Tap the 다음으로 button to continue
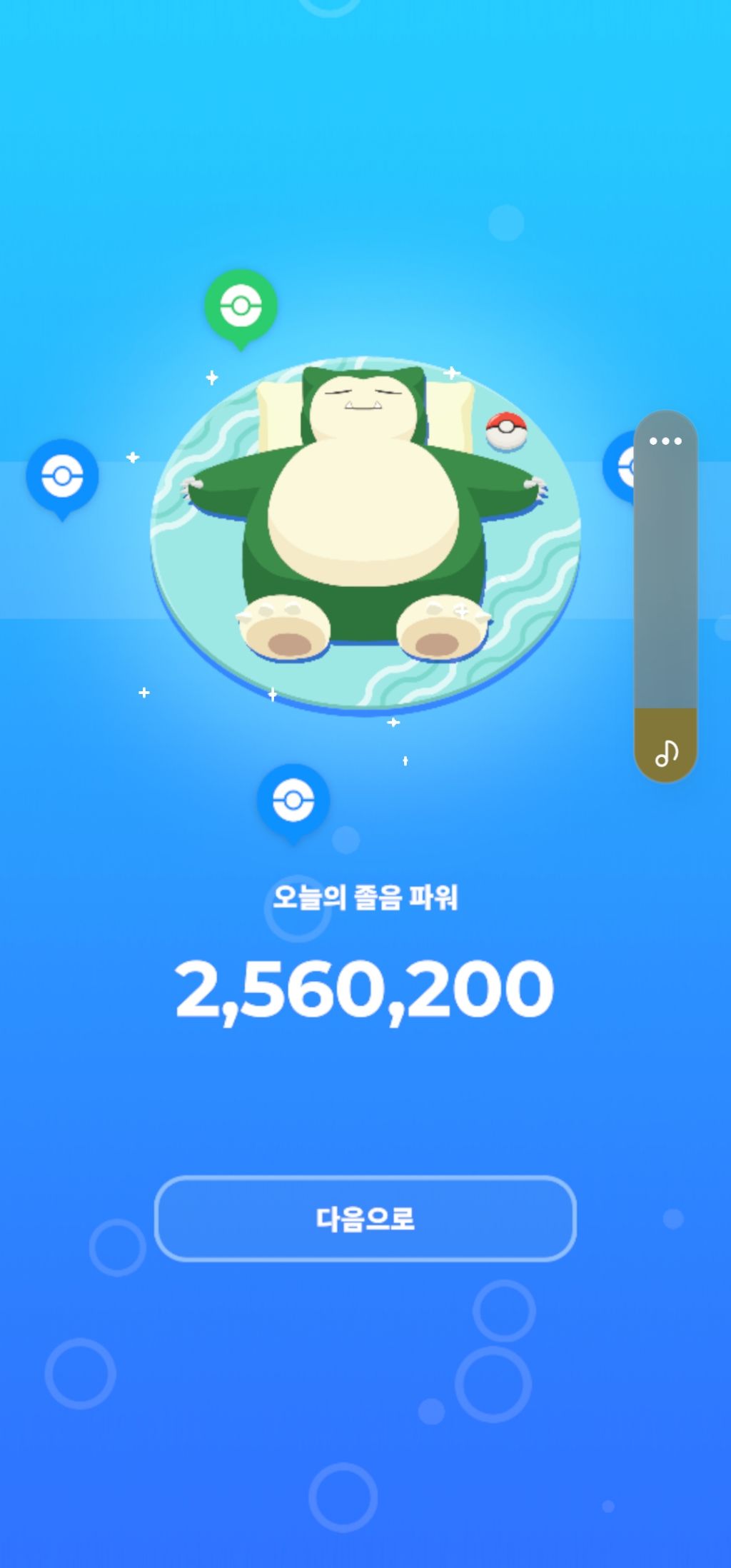Screen dimensions: 731x1568 point(365,1218)
